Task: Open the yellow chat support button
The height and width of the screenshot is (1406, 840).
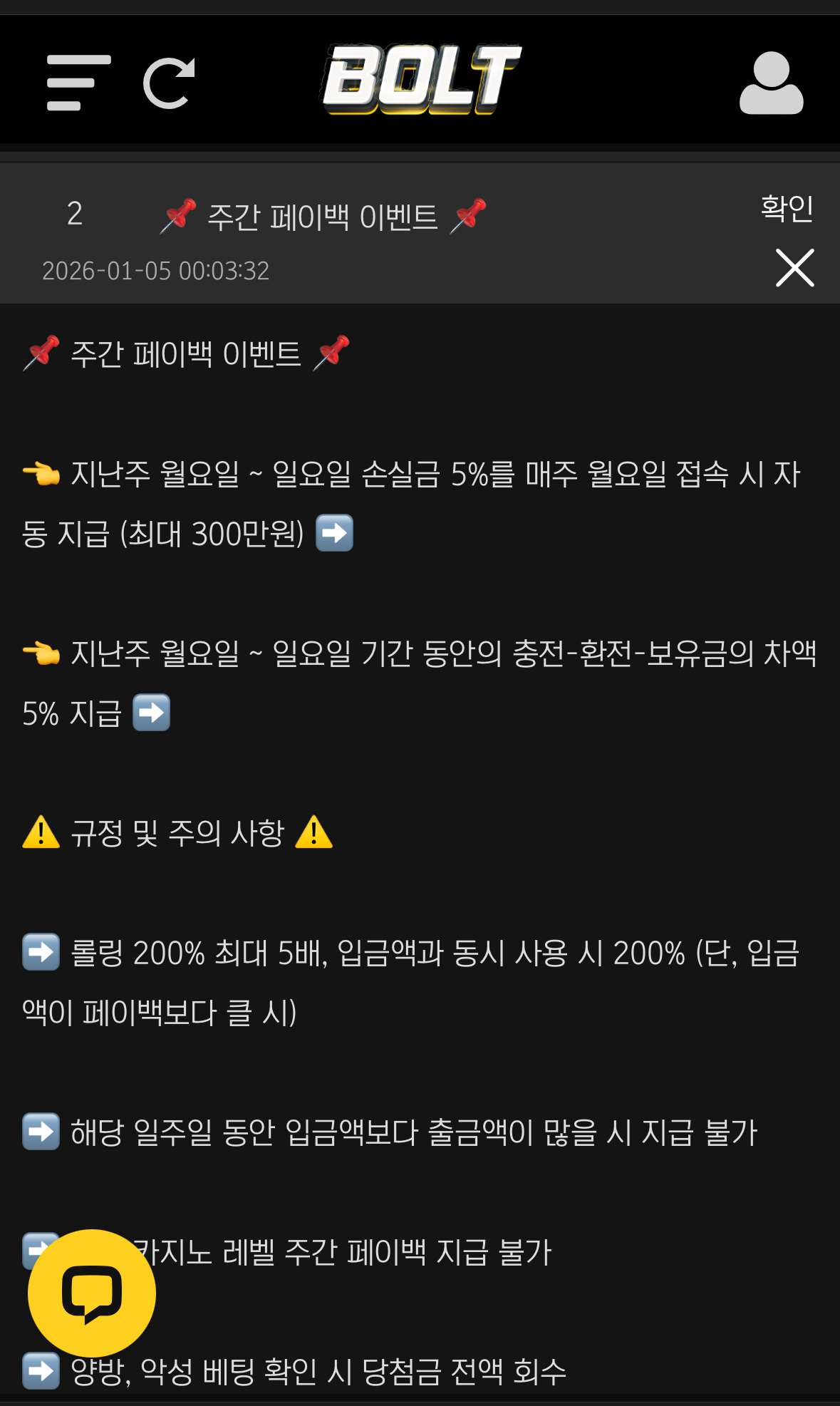Action: click(92, 1293)
